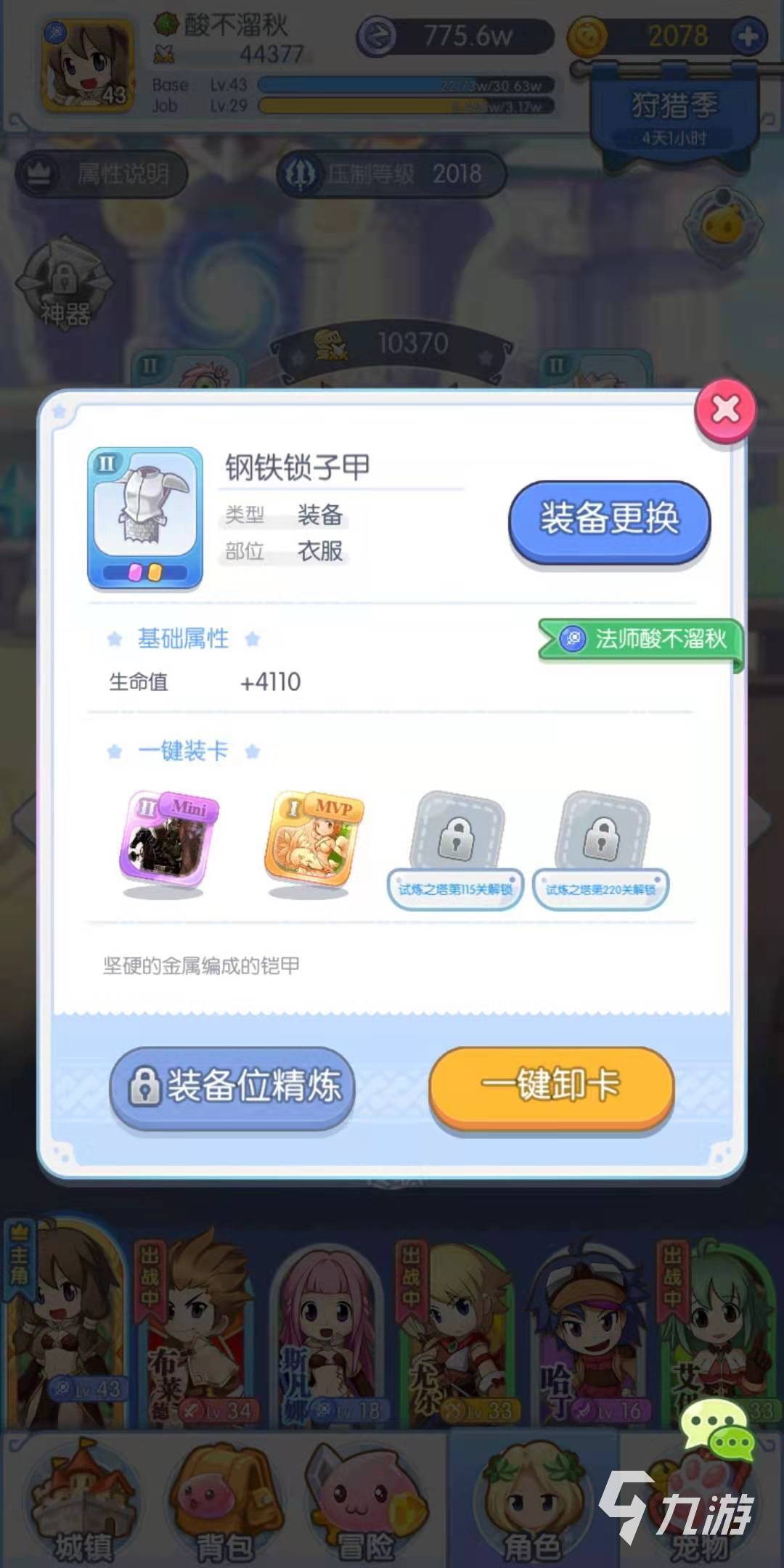
Task: Open the 背包 tab
Action: click(225, 1503)
